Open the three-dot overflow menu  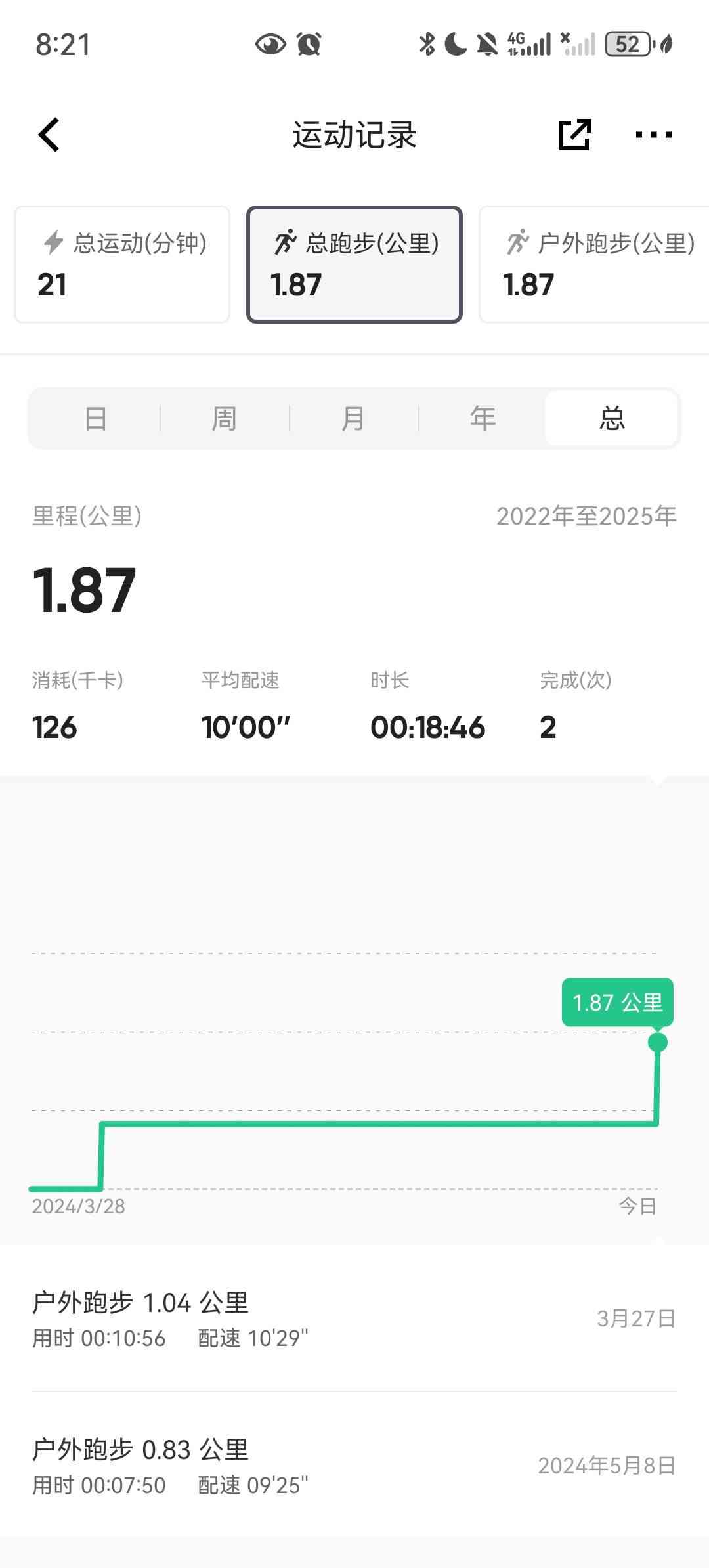click(x=653, y=135)
